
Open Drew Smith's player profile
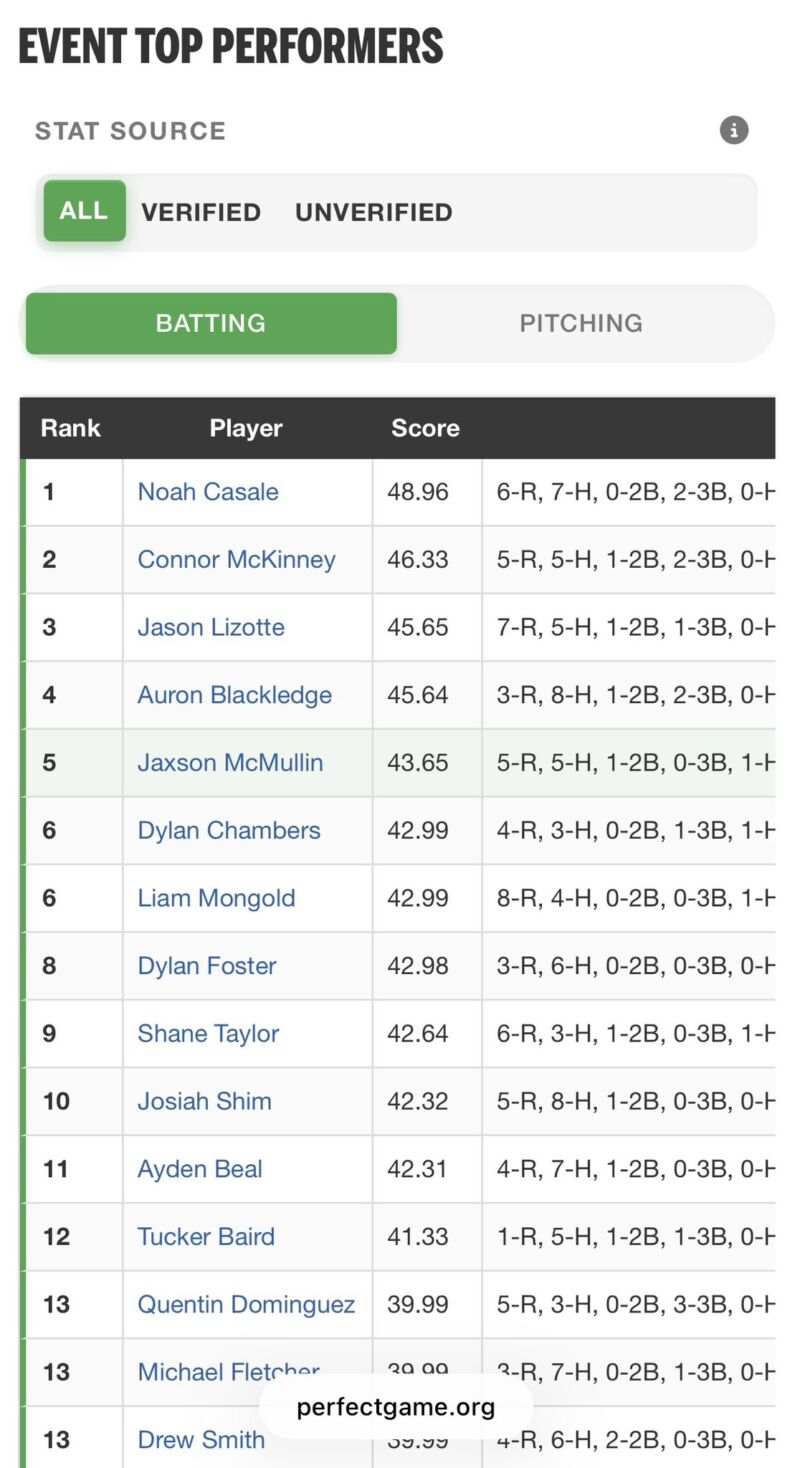(x=201, y=1440)
